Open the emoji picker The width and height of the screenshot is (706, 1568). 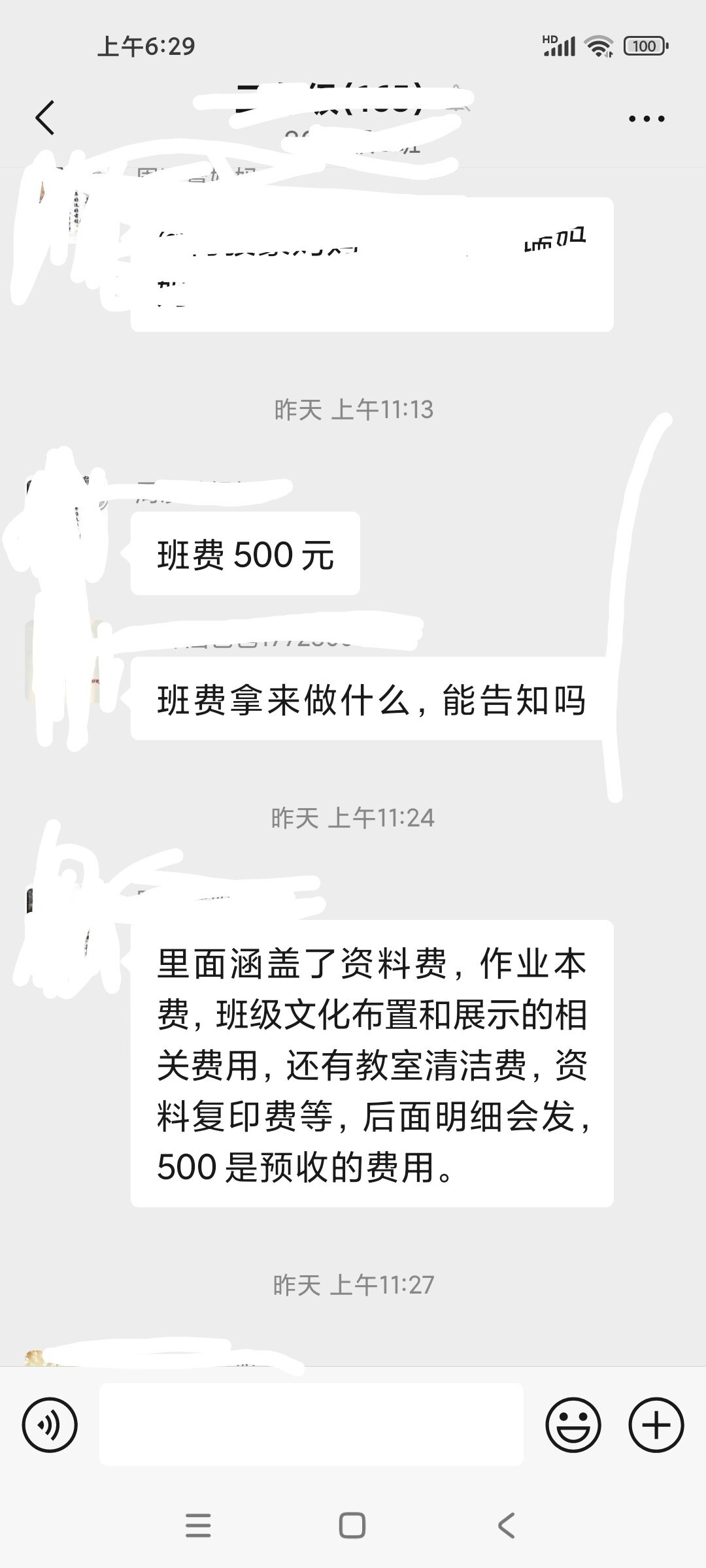[573, 1425]
